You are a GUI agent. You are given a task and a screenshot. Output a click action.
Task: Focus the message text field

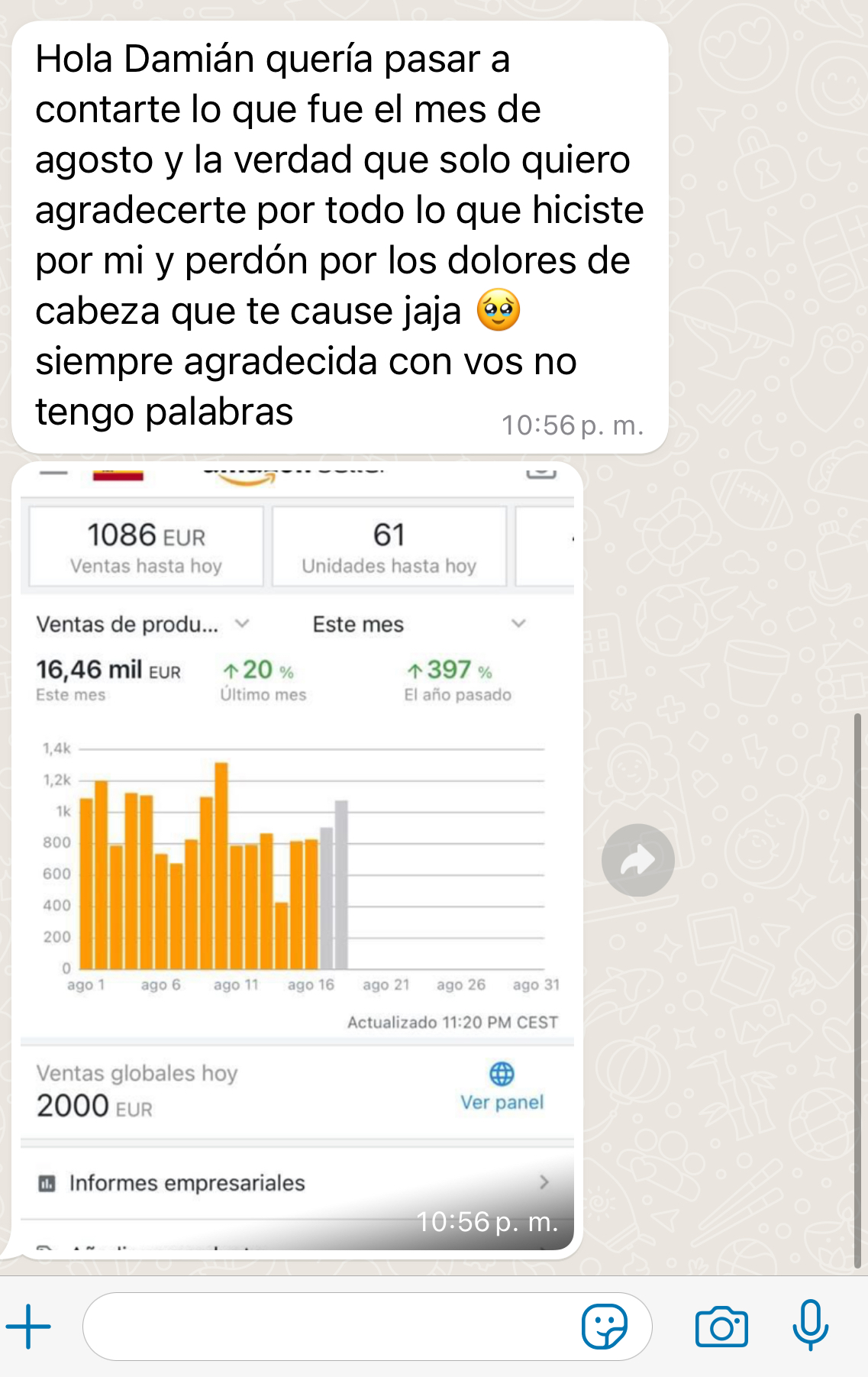(x=328, y=1327)
